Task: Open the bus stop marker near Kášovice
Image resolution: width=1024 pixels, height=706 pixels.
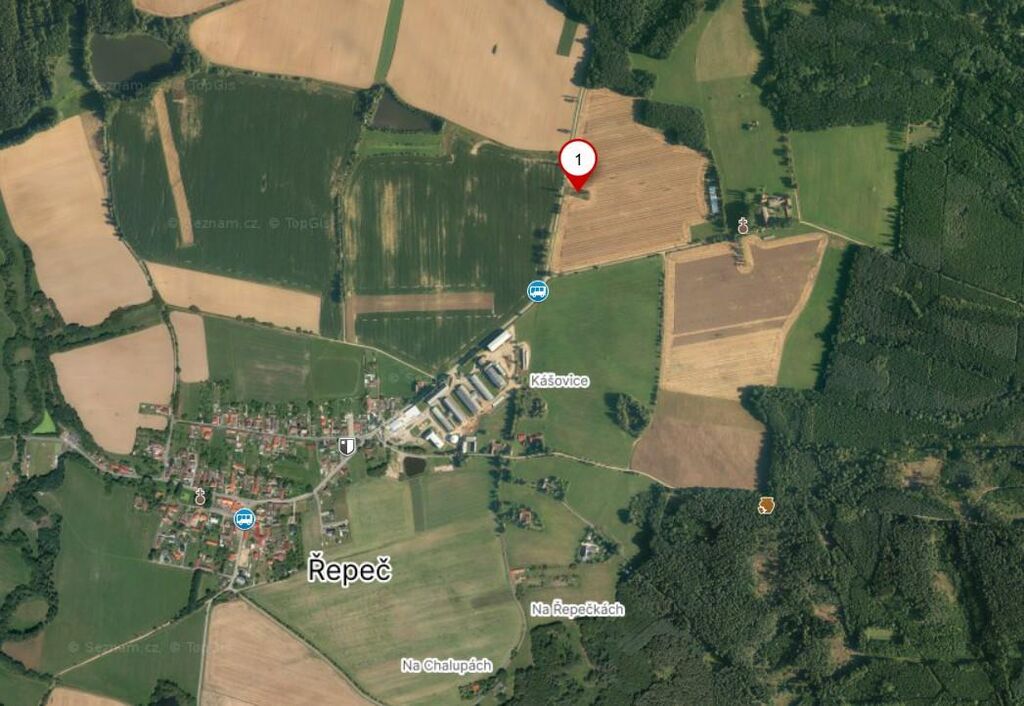Action: [x=538, y=291]
